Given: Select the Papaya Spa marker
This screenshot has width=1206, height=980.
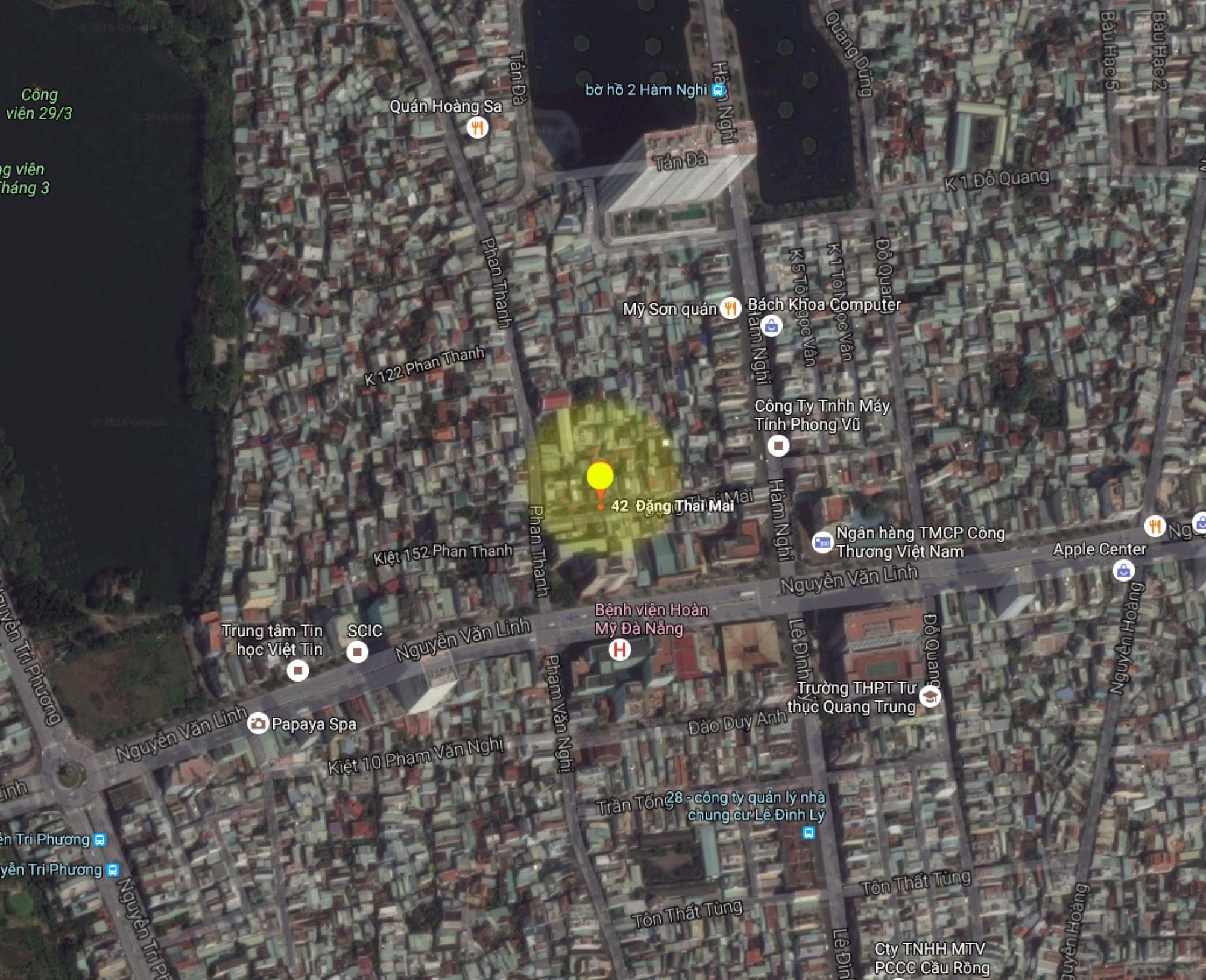Looking at the screenshot, I should click(258, 723).
